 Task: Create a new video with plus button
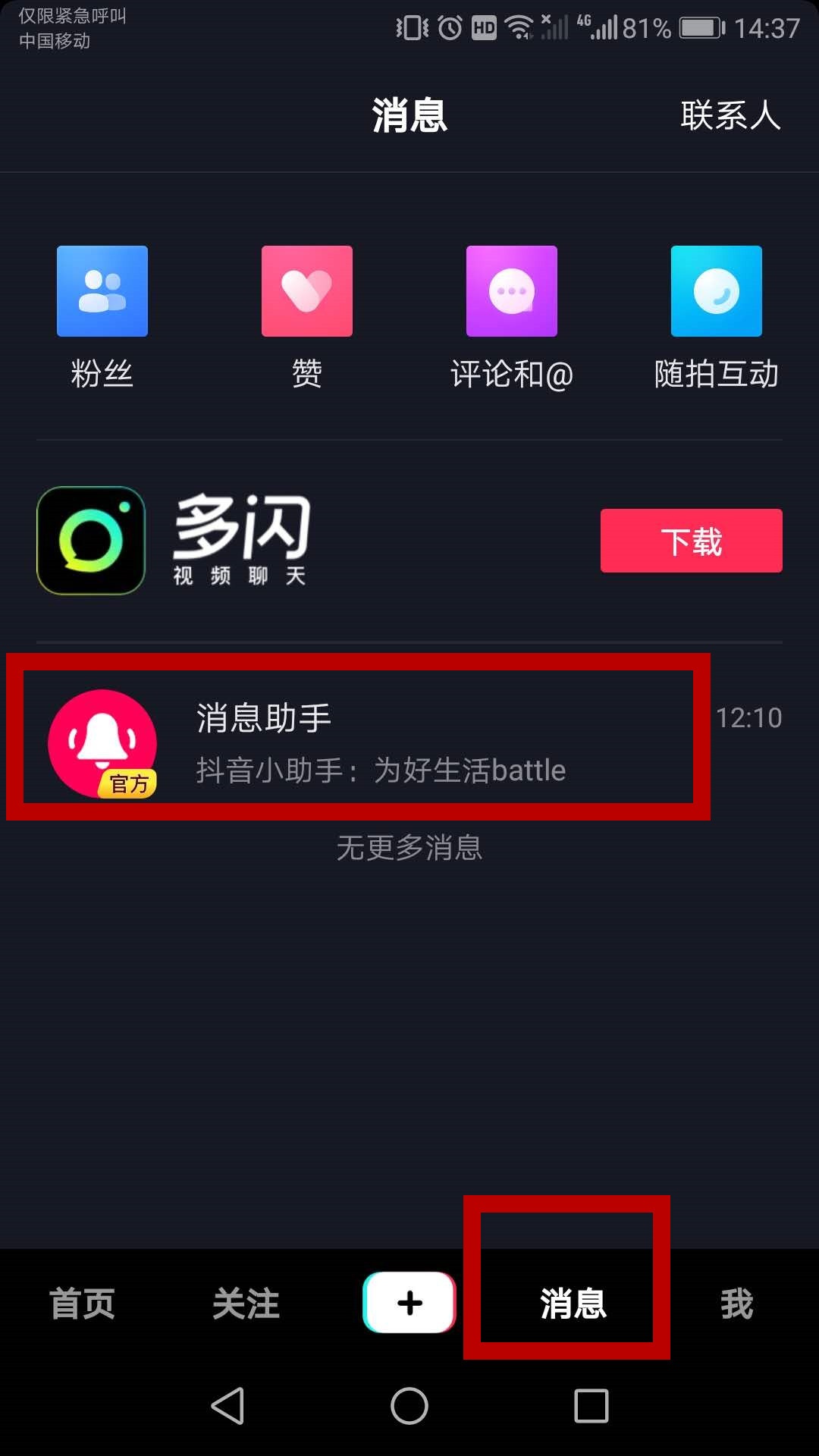409,1303
